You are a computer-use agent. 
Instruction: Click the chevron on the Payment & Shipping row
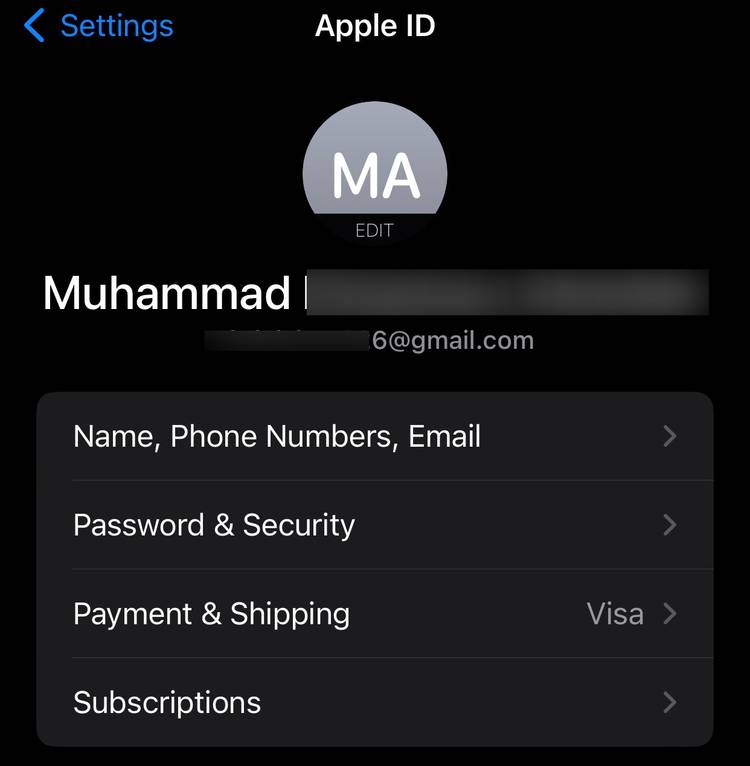(x=669, y=614)
